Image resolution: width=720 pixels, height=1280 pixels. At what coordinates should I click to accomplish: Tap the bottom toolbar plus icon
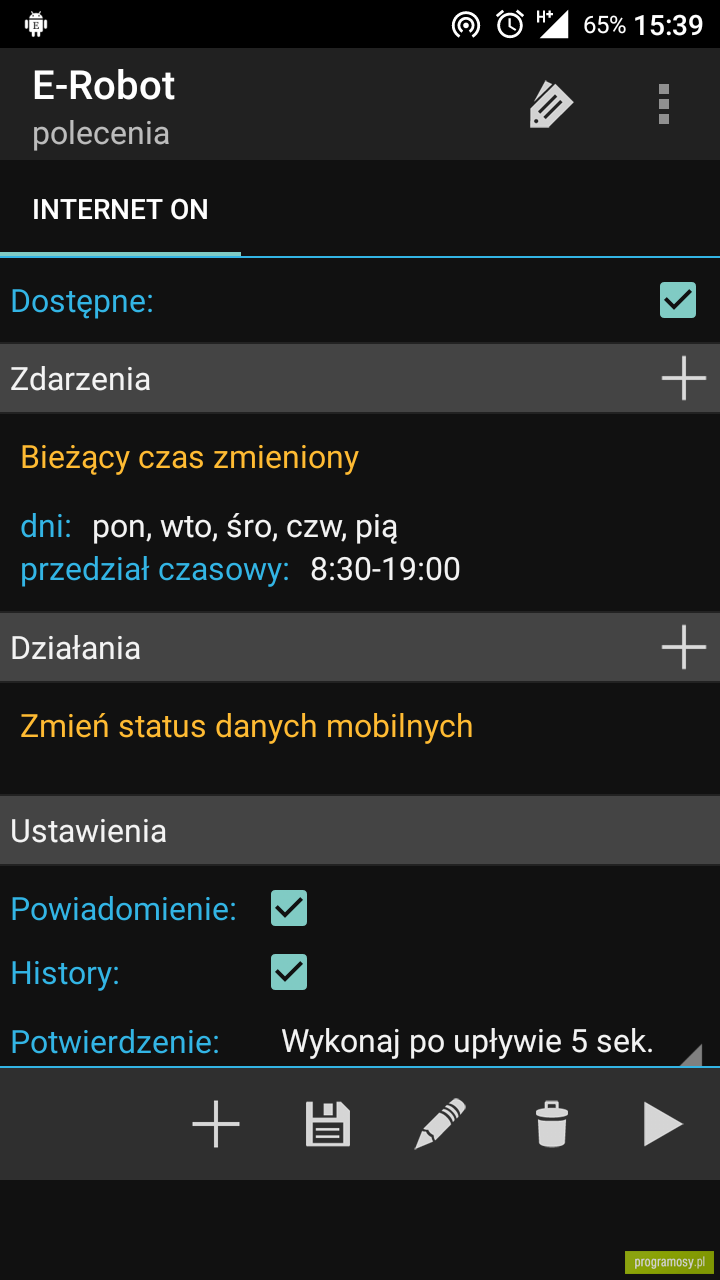216,1124
